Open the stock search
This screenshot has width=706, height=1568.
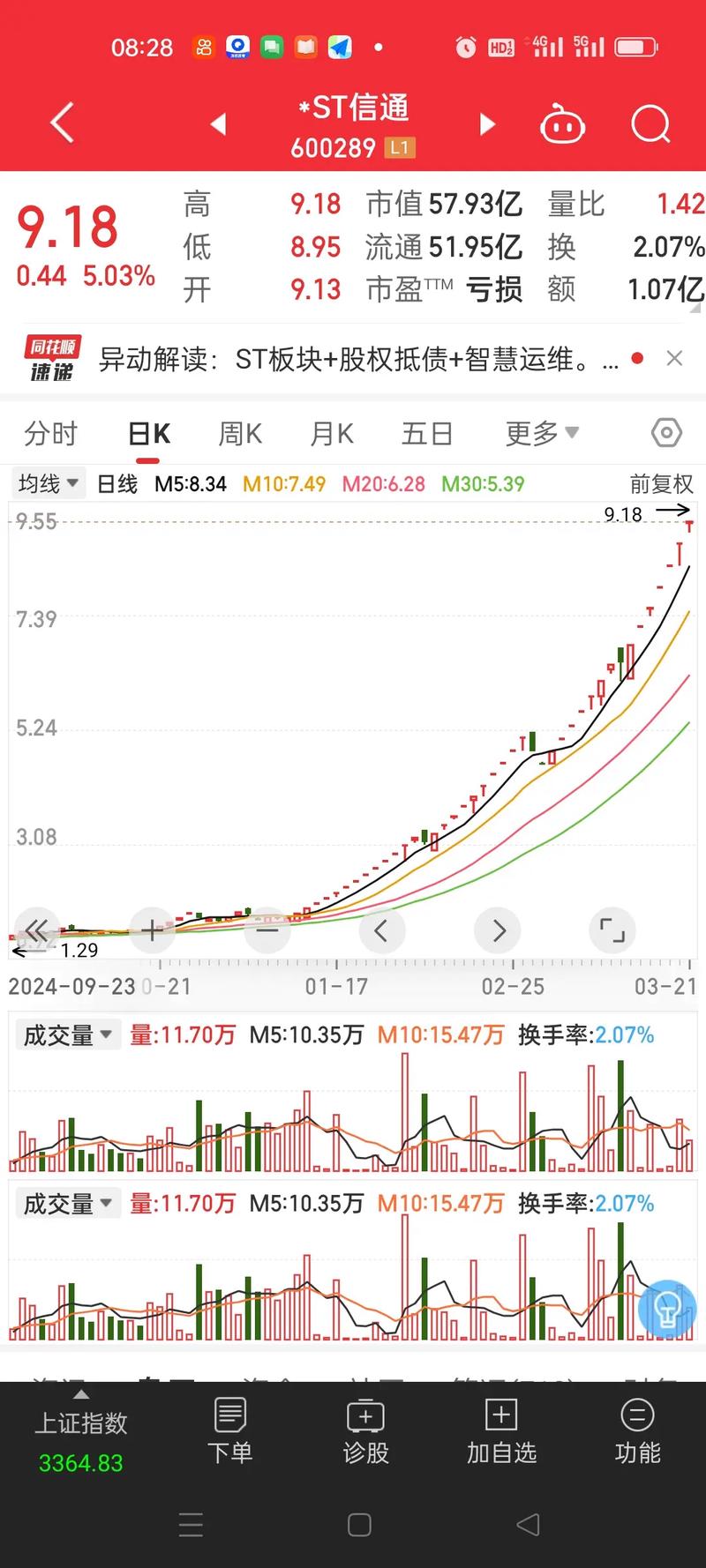[650, 123]
